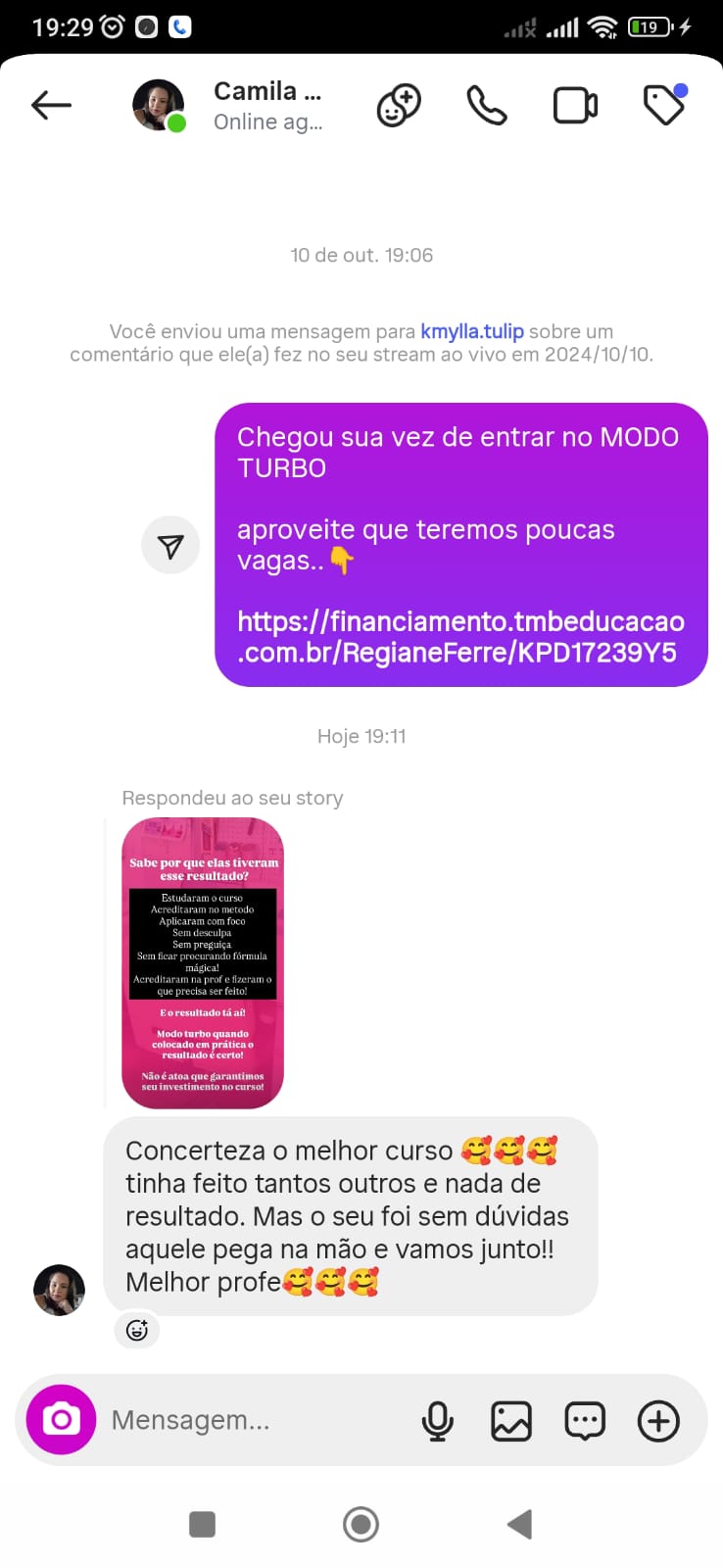Open the saved replies chat bubble icon
Screen dimensions: 723x1568
coord(585,1420)
